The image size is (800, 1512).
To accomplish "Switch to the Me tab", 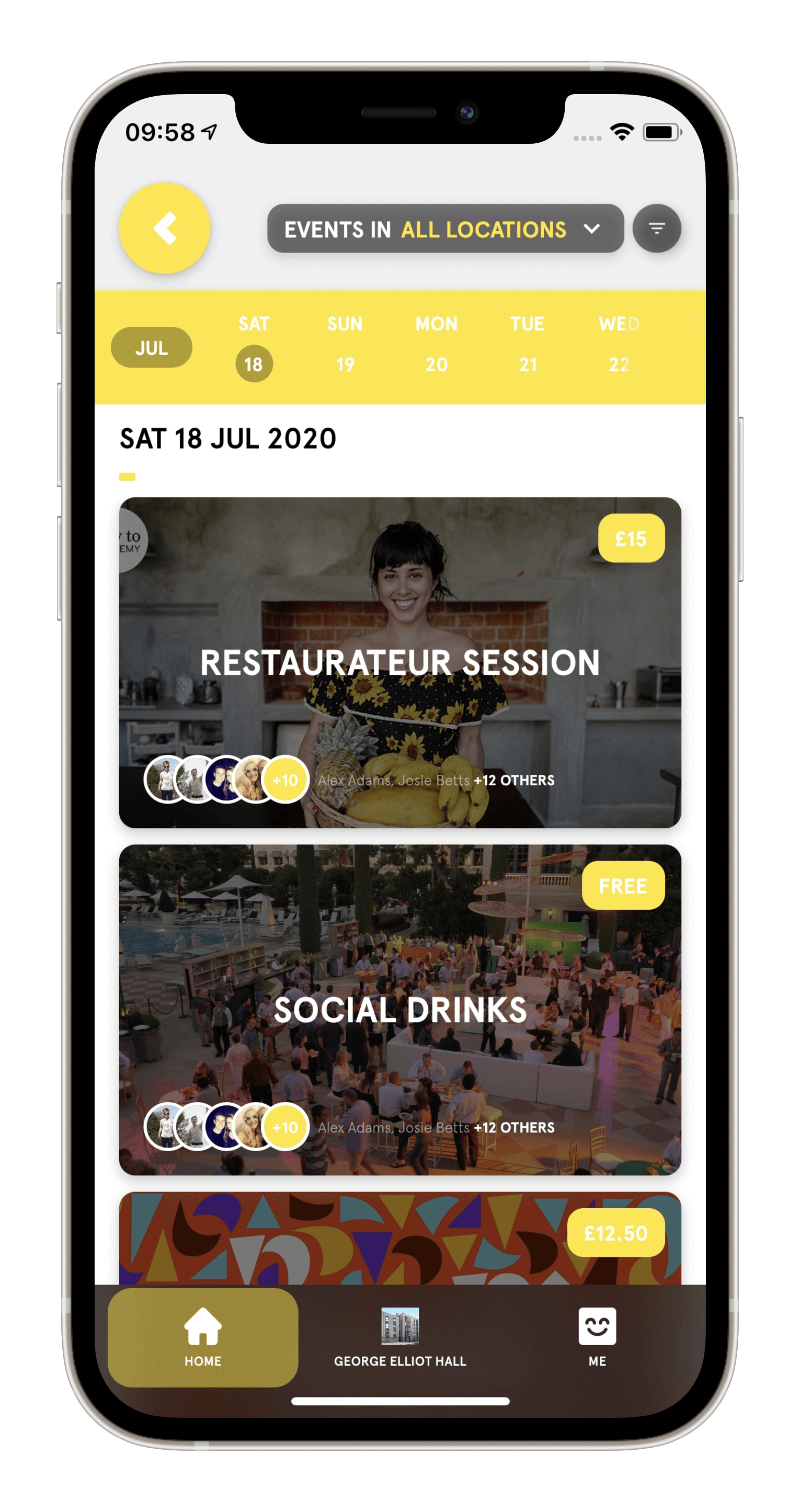I will (x=597, y=1338).
